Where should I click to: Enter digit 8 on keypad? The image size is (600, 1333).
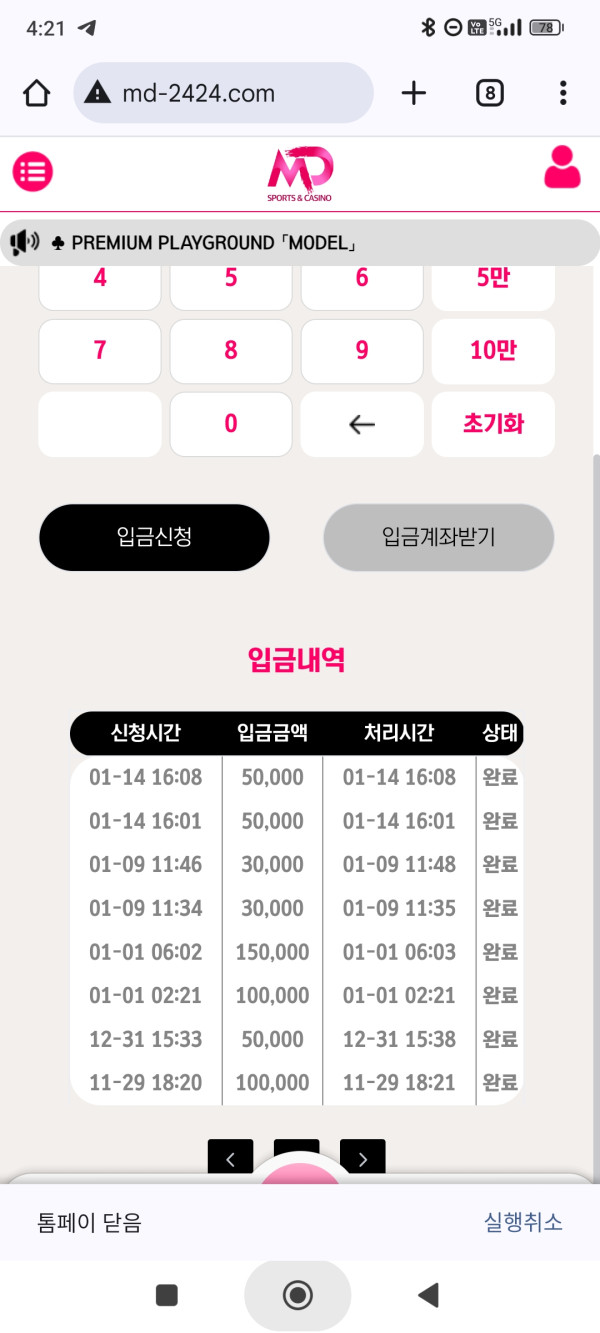(x=231, y=351)
